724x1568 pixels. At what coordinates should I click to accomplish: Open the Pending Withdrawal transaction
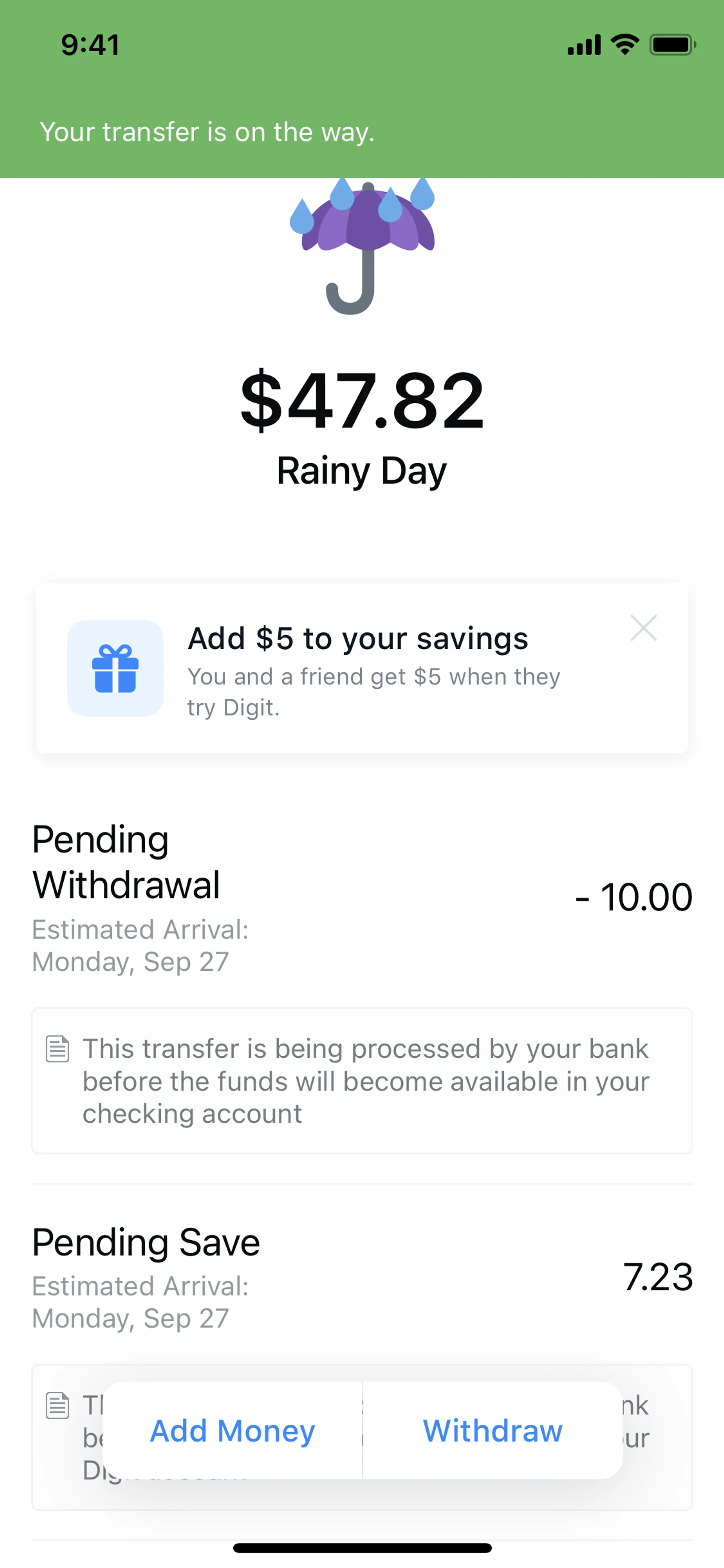click(361, 898)
